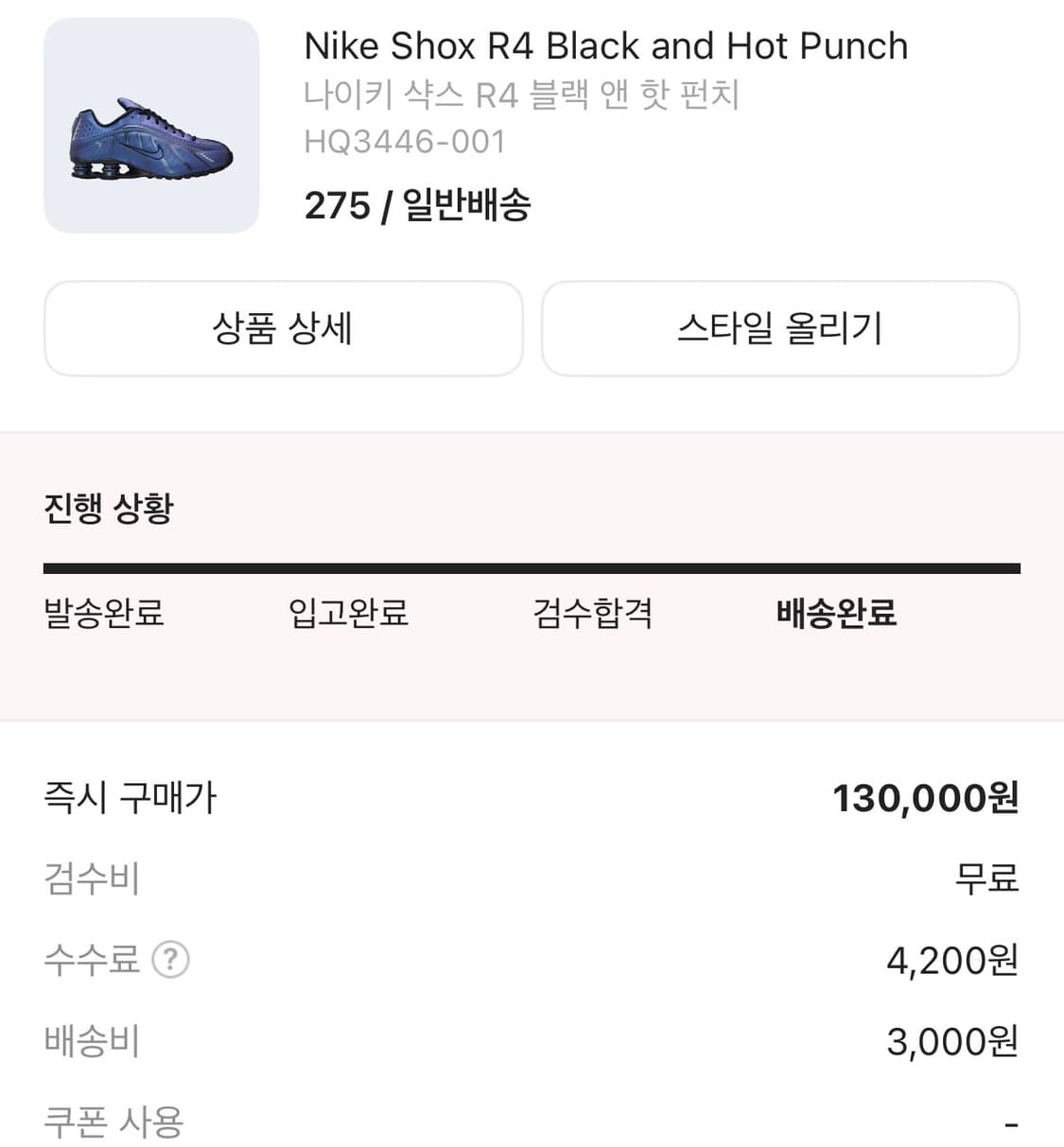Tap the Korean subtitle 나이키 샥스 R4
Screen dimensions: 1064x1147
[x=523, y=94]
